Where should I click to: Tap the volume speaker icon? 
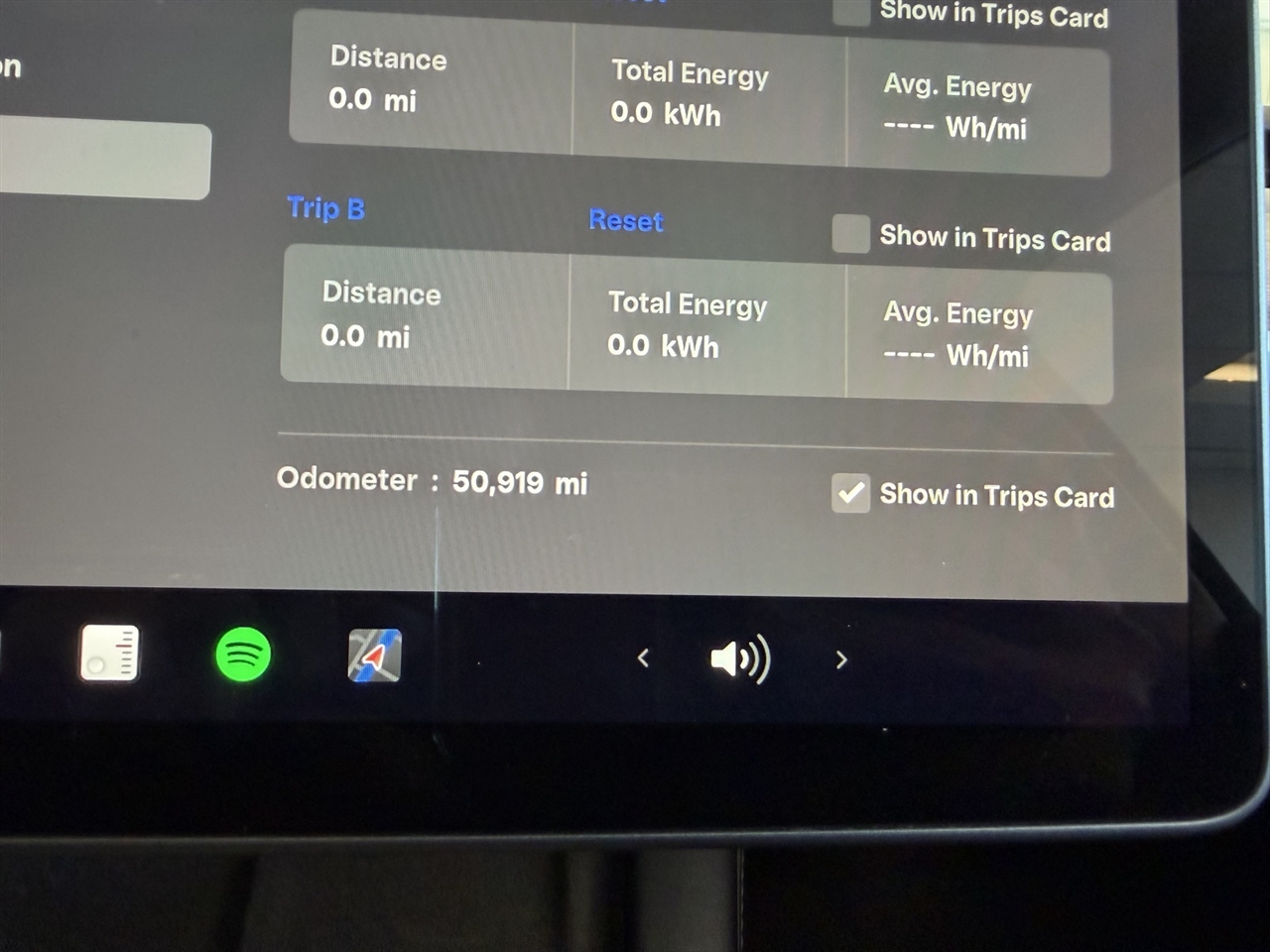pyautogui.click(x=739, y=659)
